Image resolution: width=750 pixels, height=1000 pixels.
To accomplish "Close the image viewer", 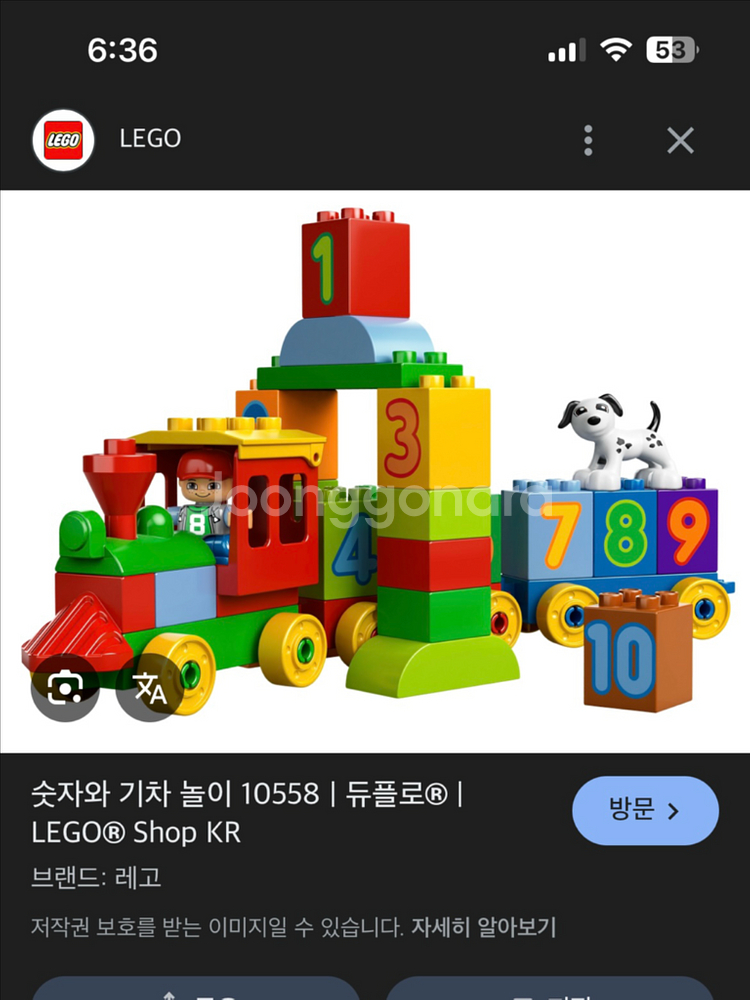I will [680, 140].
